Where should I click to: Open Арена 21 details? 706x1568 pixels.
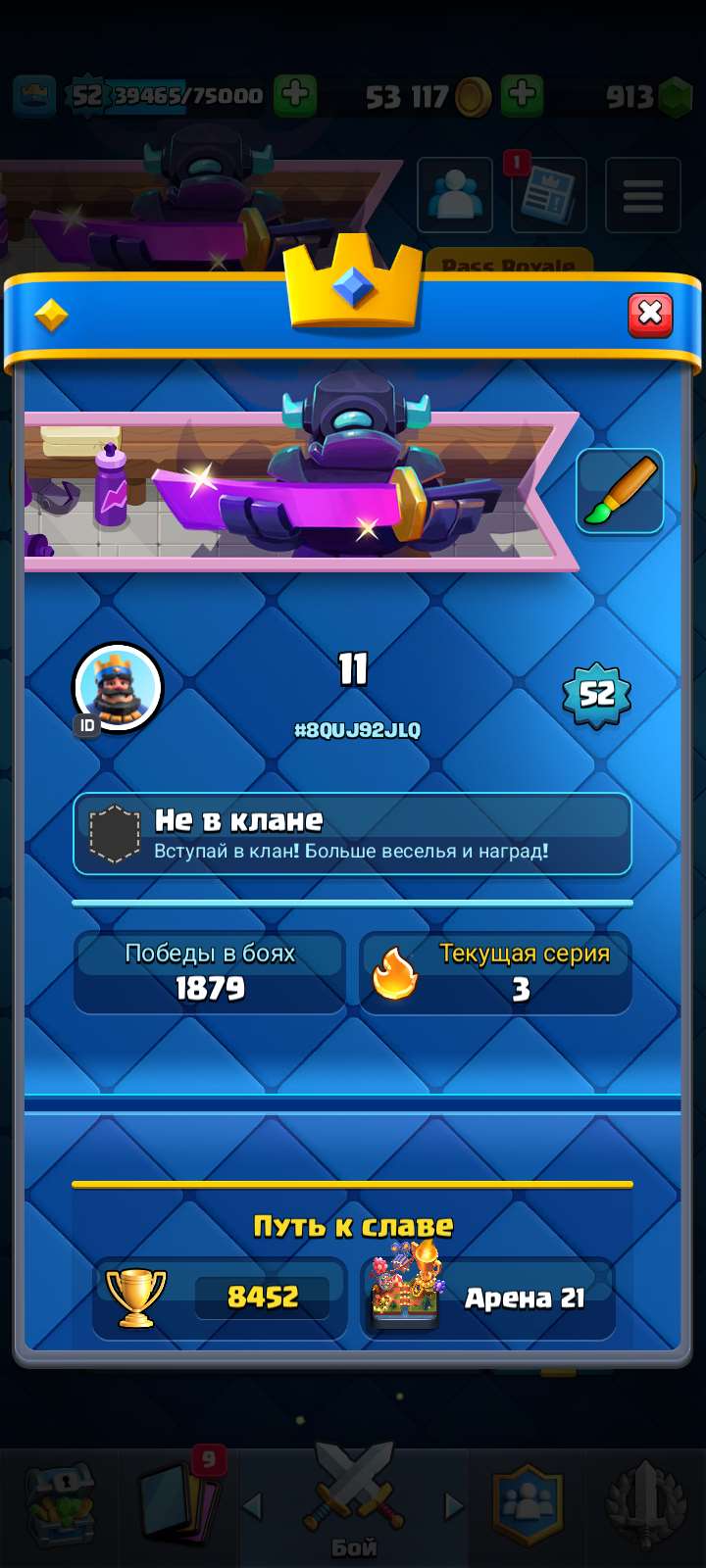(x=488, y=1298)
